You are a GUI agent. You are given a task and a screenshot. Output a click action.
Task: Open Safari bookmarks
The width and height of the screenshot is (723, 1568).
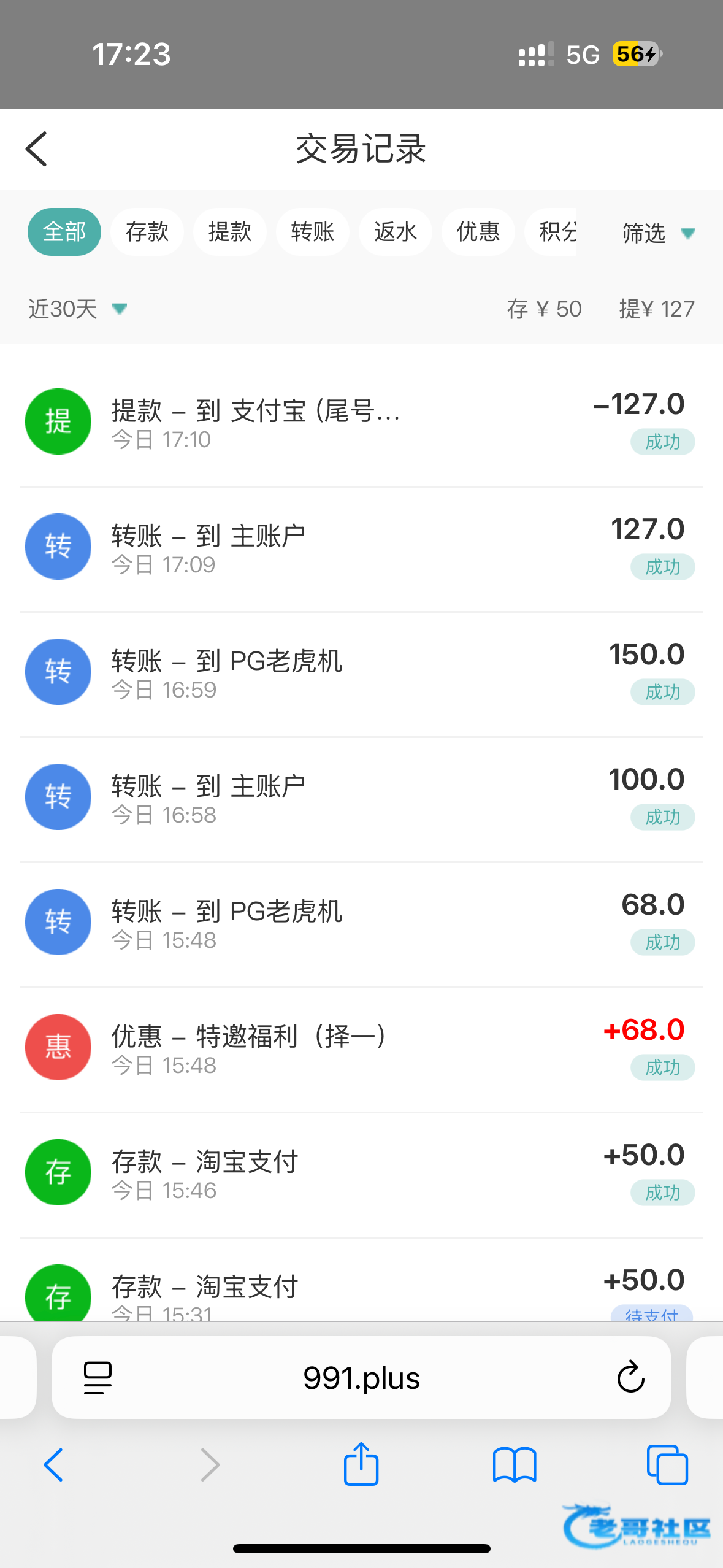(514, 1465)
